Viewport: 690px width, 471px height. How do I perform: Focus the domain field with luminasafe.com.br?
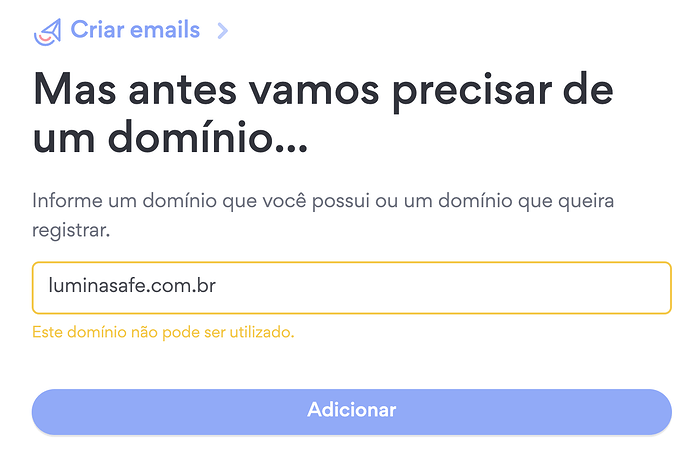coord(351,288)
